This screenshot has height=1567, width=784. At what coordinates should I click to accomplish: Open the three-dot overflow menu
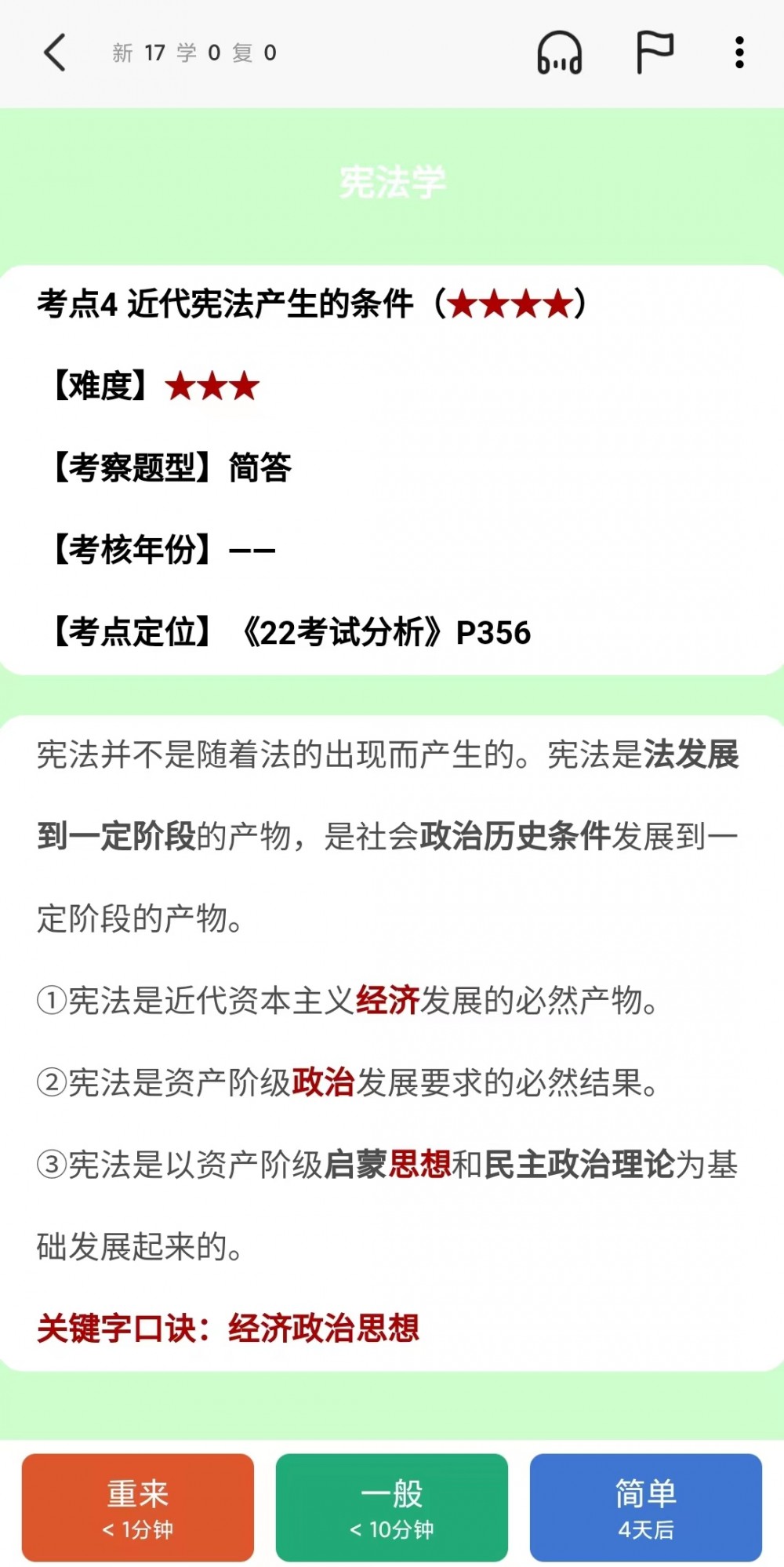739,53
